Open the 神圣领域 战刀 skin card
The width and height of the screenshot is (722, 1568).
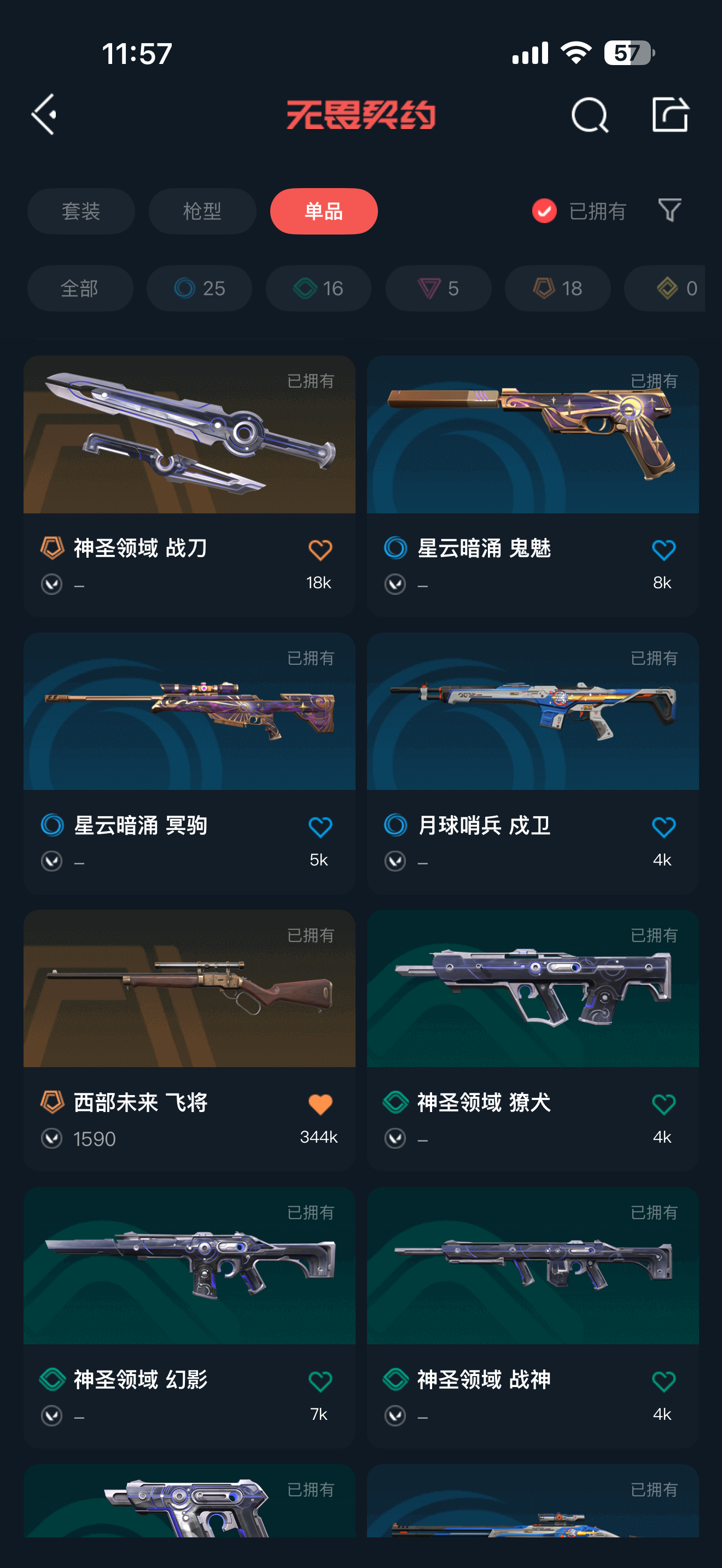click(189, 485)
